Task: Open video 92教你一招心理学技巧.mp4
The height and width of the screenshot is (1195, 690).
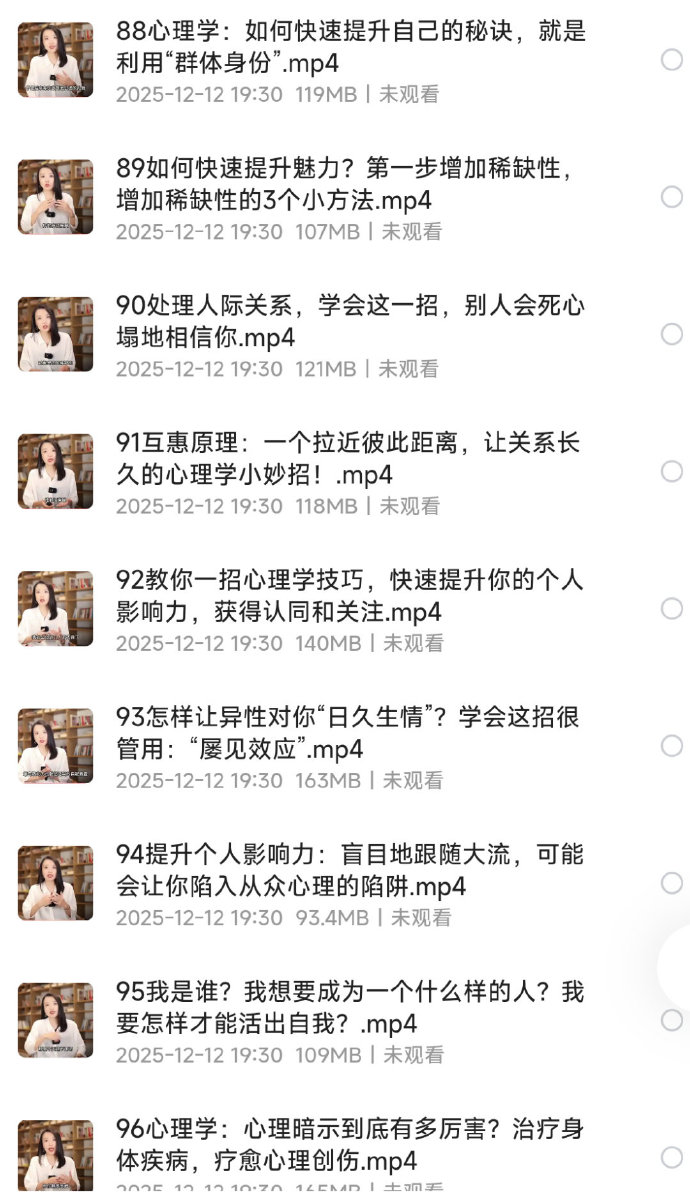Action: click(x=350, y=596)
